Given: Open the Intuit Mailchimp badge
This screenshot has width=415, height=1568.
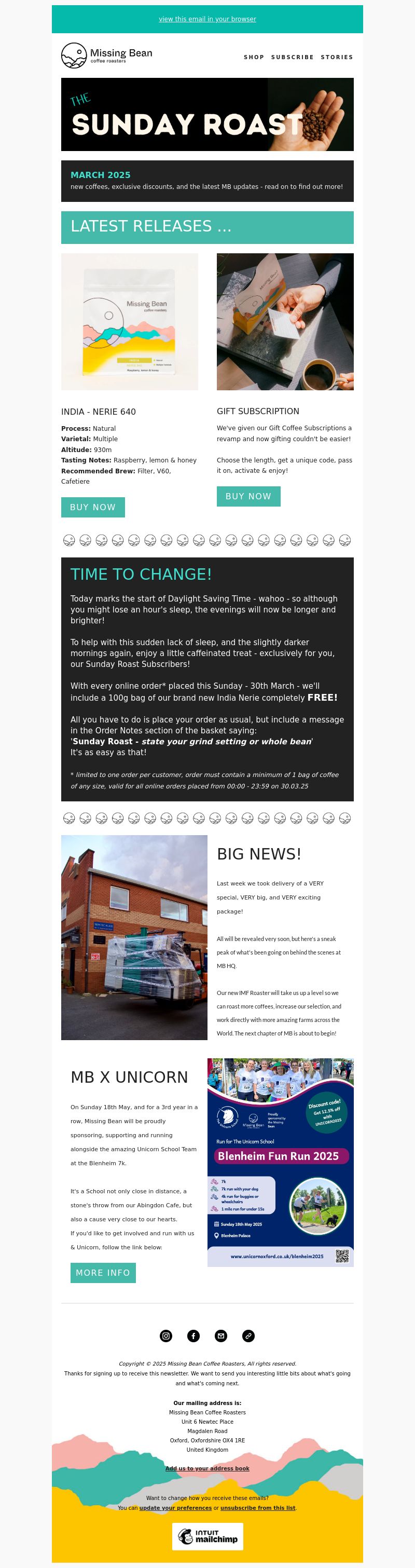Looking at the screenshot, I should 208,1536.
